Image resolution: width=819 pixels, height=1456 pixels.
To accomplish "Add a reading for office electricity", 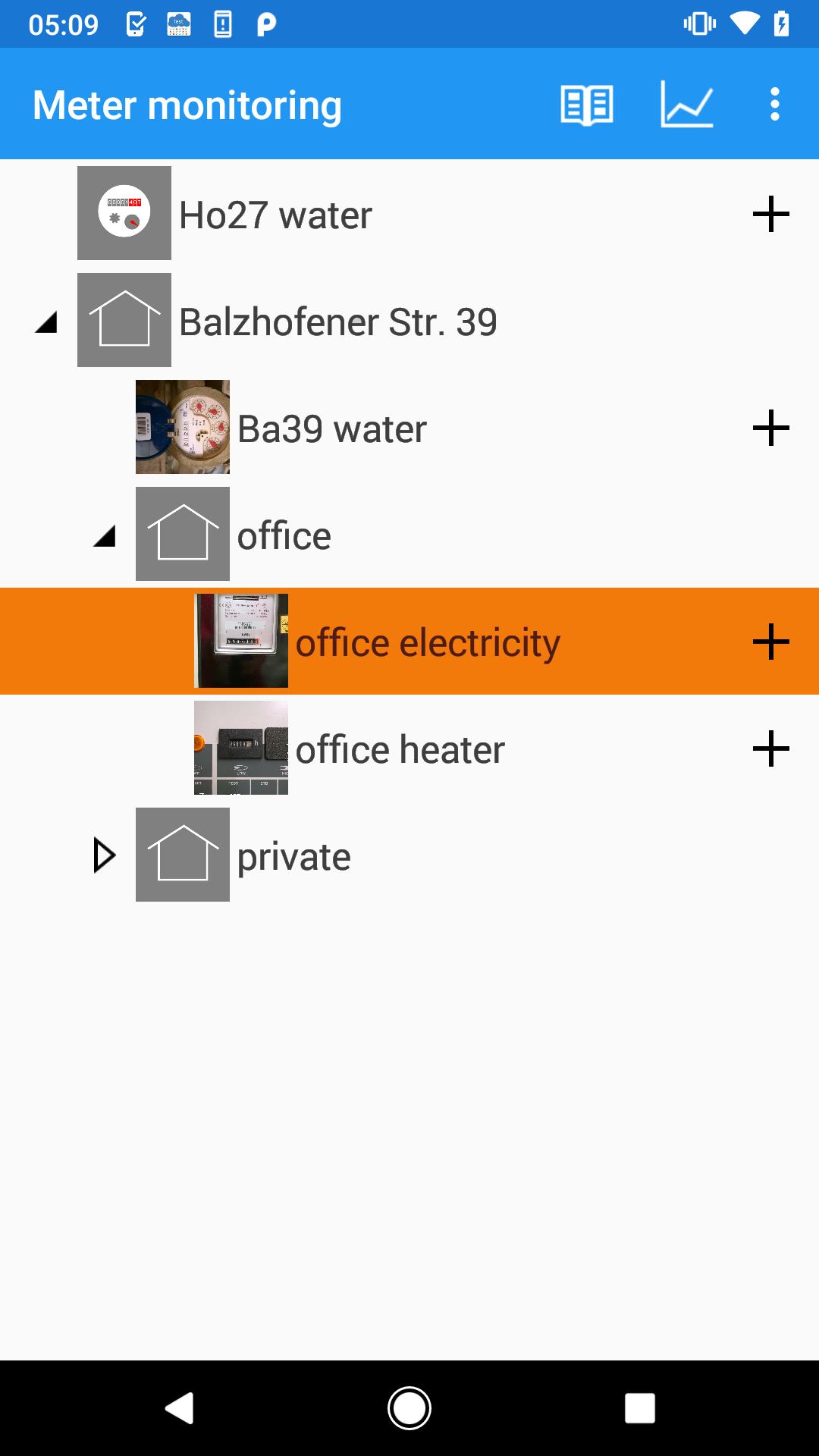I will (x=770, y=642).
